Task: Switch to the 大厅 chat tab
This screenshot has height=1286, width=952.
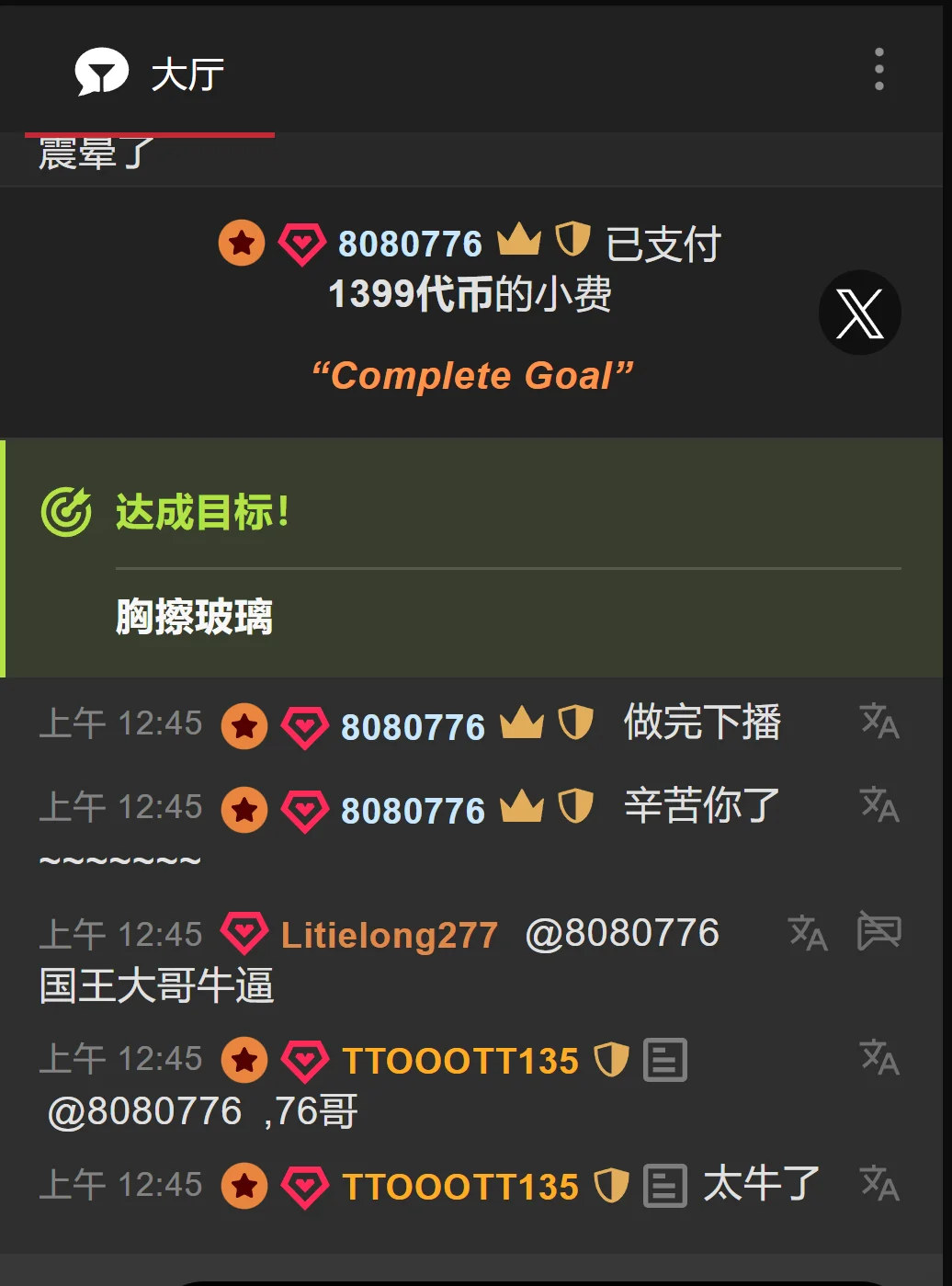Action: click(x=150, y=74)
